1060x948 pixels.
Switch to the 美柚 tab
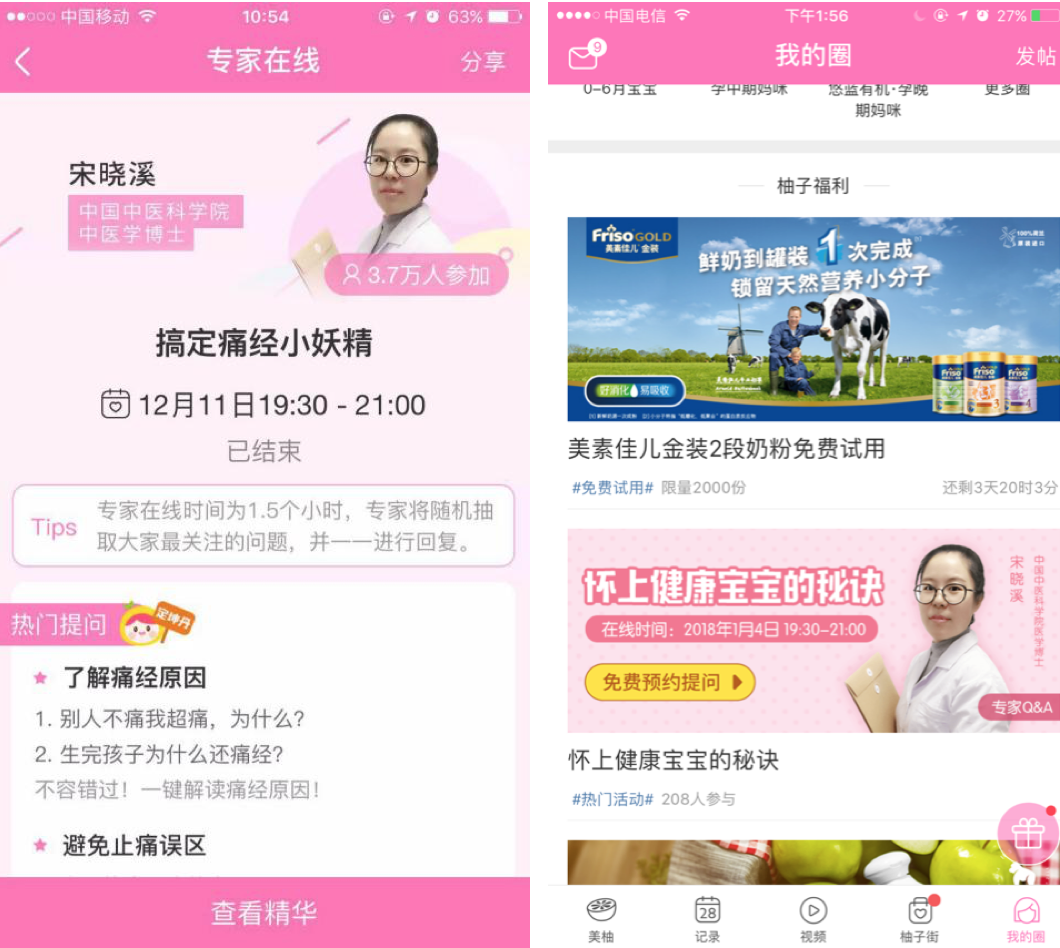[x=601, y=919]
